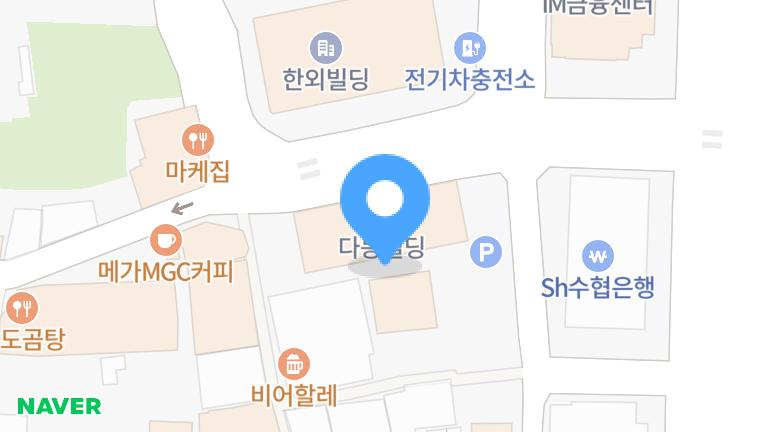Viewport: 768px width, 432px height.
Task: Open the Sh수협은행 bank marker
Action: (598, 256)
